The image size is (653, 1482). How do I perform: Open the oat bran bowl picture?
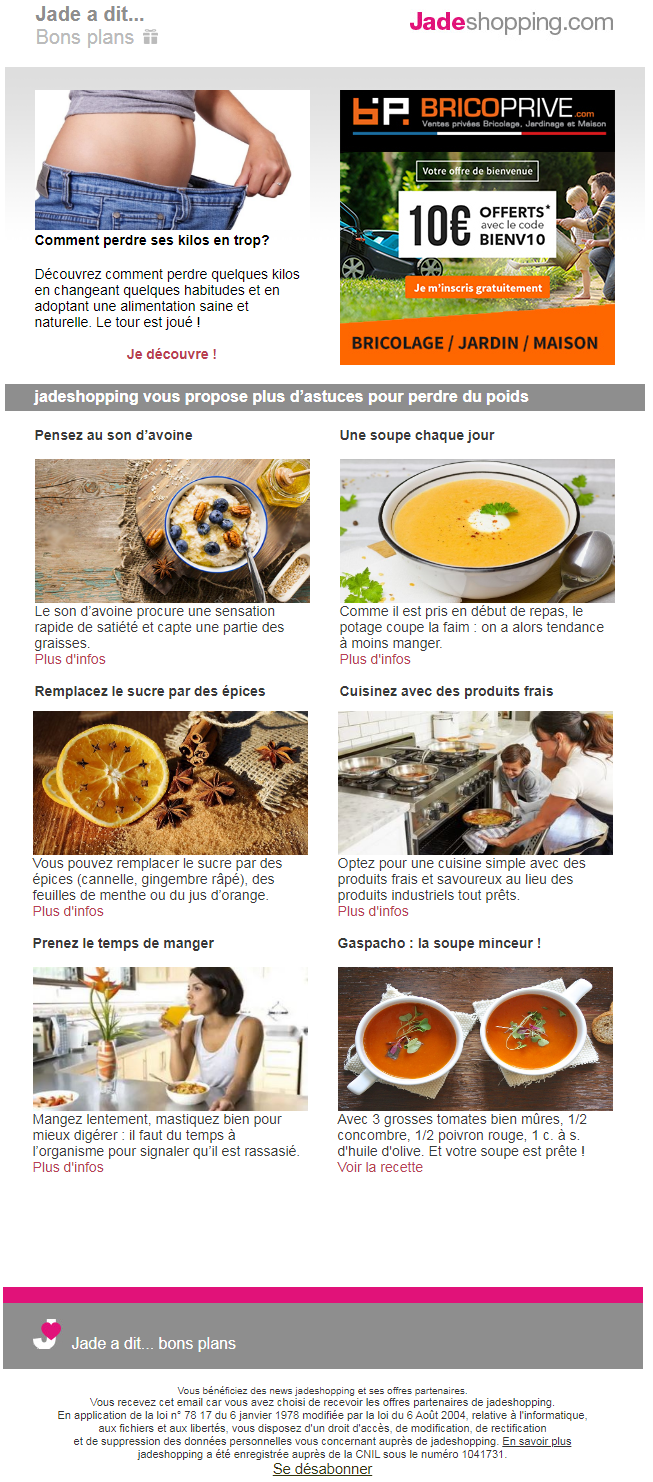(x=172, y=530)
